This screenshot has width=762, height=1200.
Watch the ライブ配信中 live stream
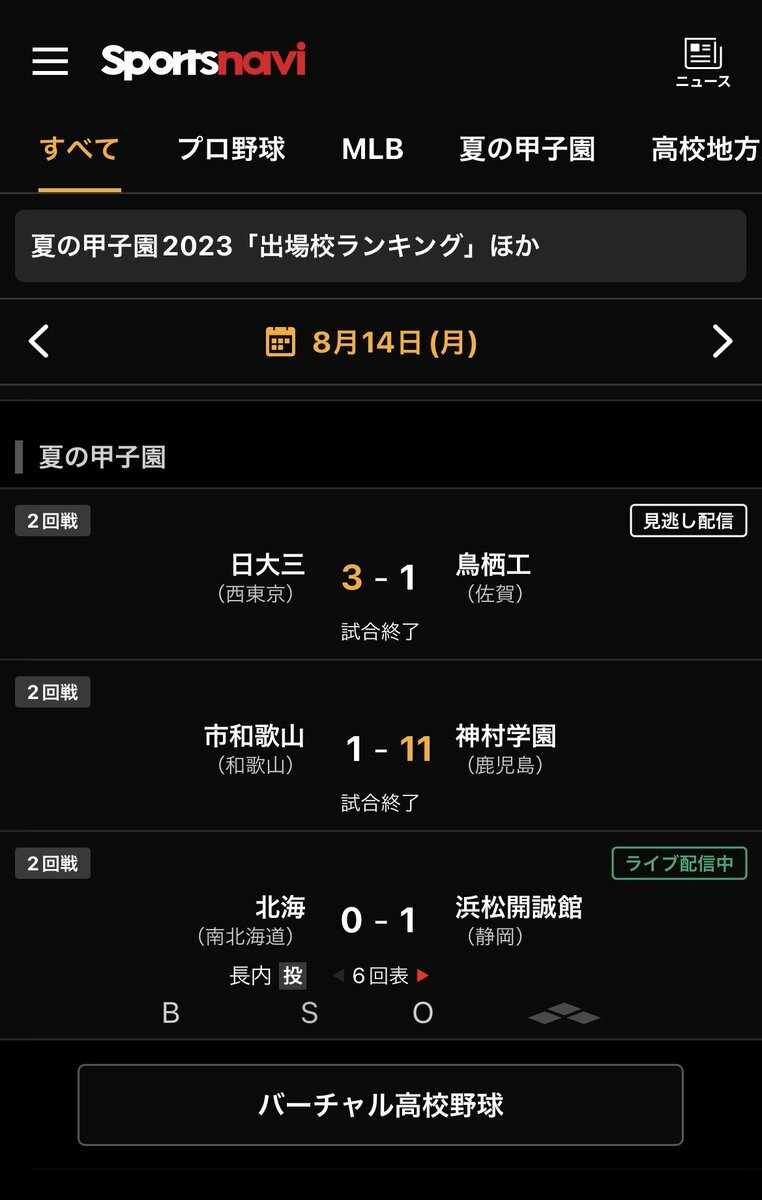[x=679, y=864]
